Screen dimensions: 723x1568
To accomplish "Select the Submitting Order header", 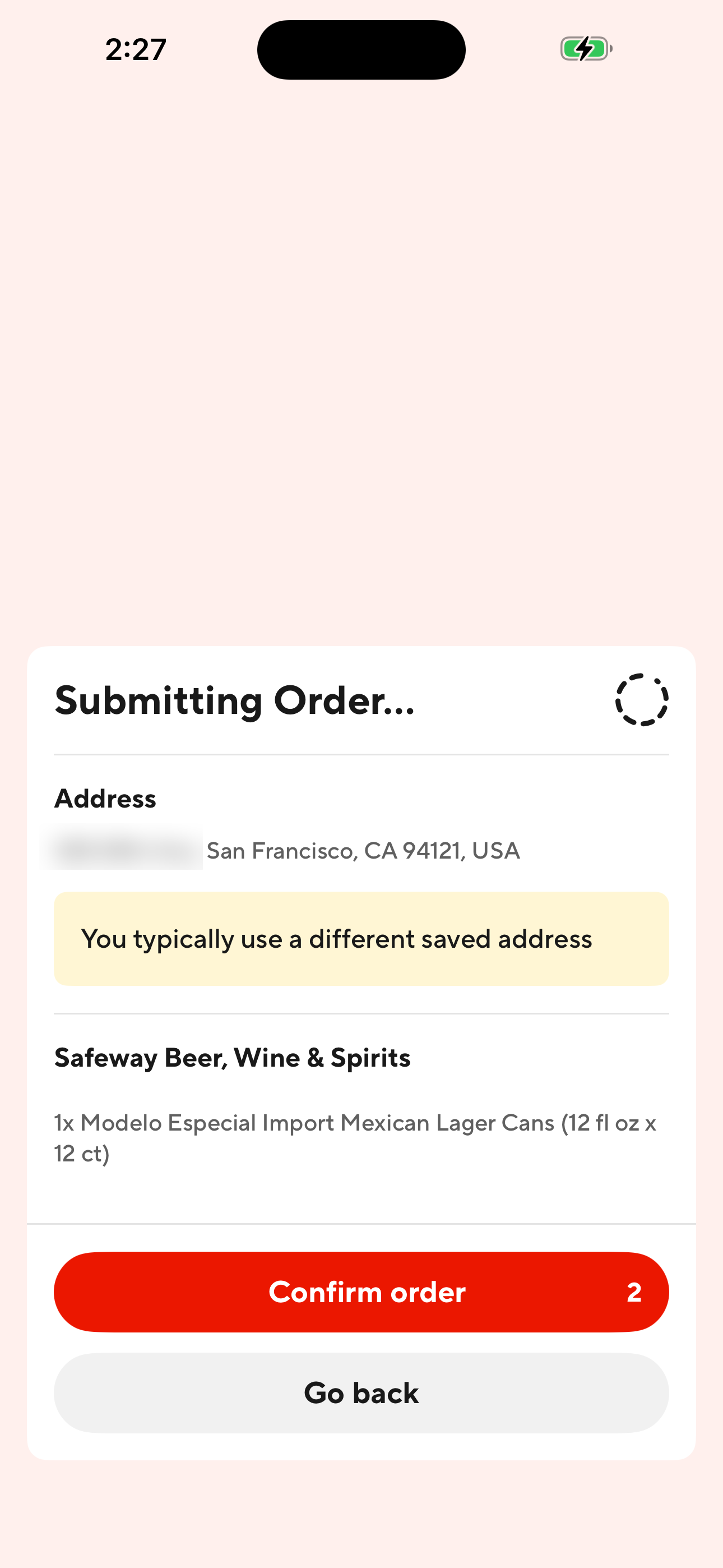I will (x=235, y=701).
